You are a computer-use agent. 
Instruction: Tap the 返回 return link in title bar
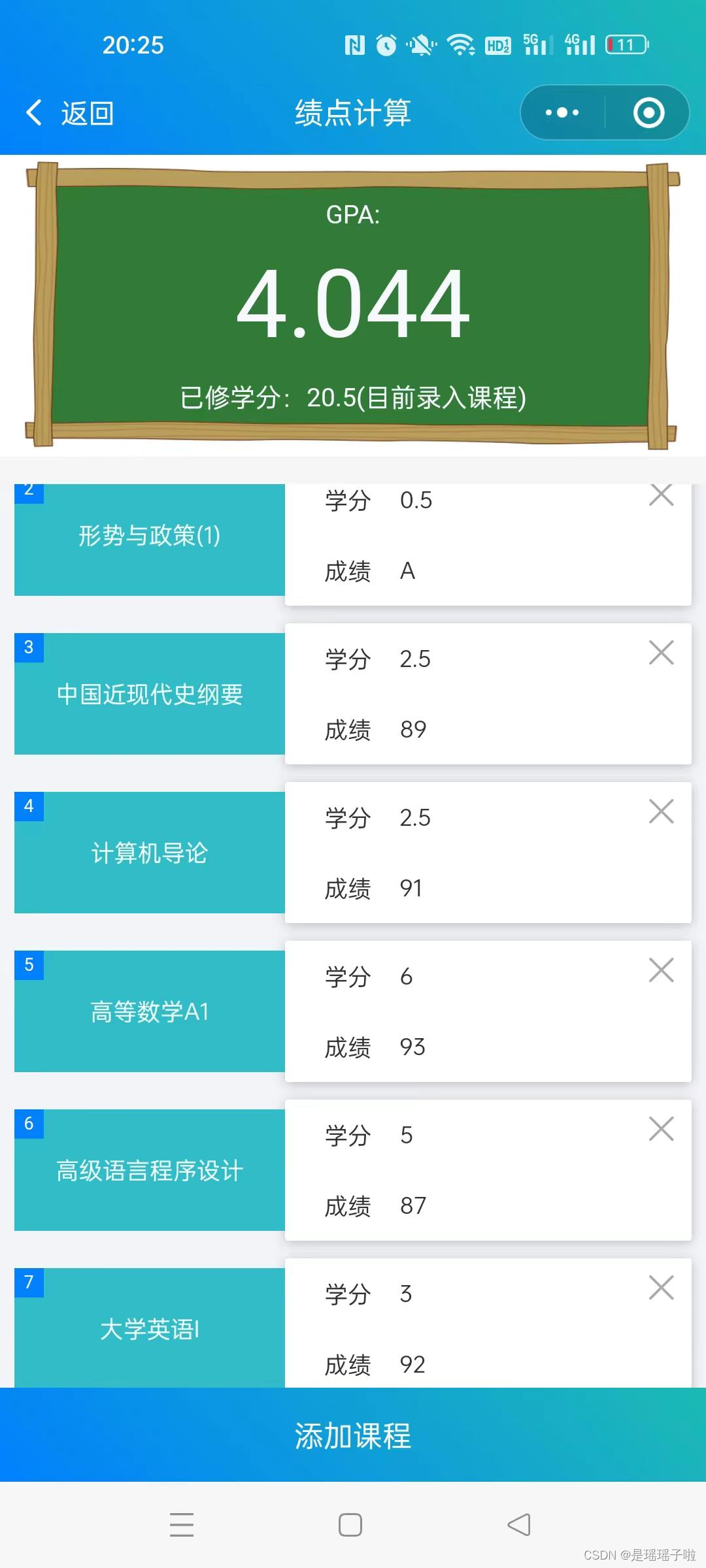(87, 112)
